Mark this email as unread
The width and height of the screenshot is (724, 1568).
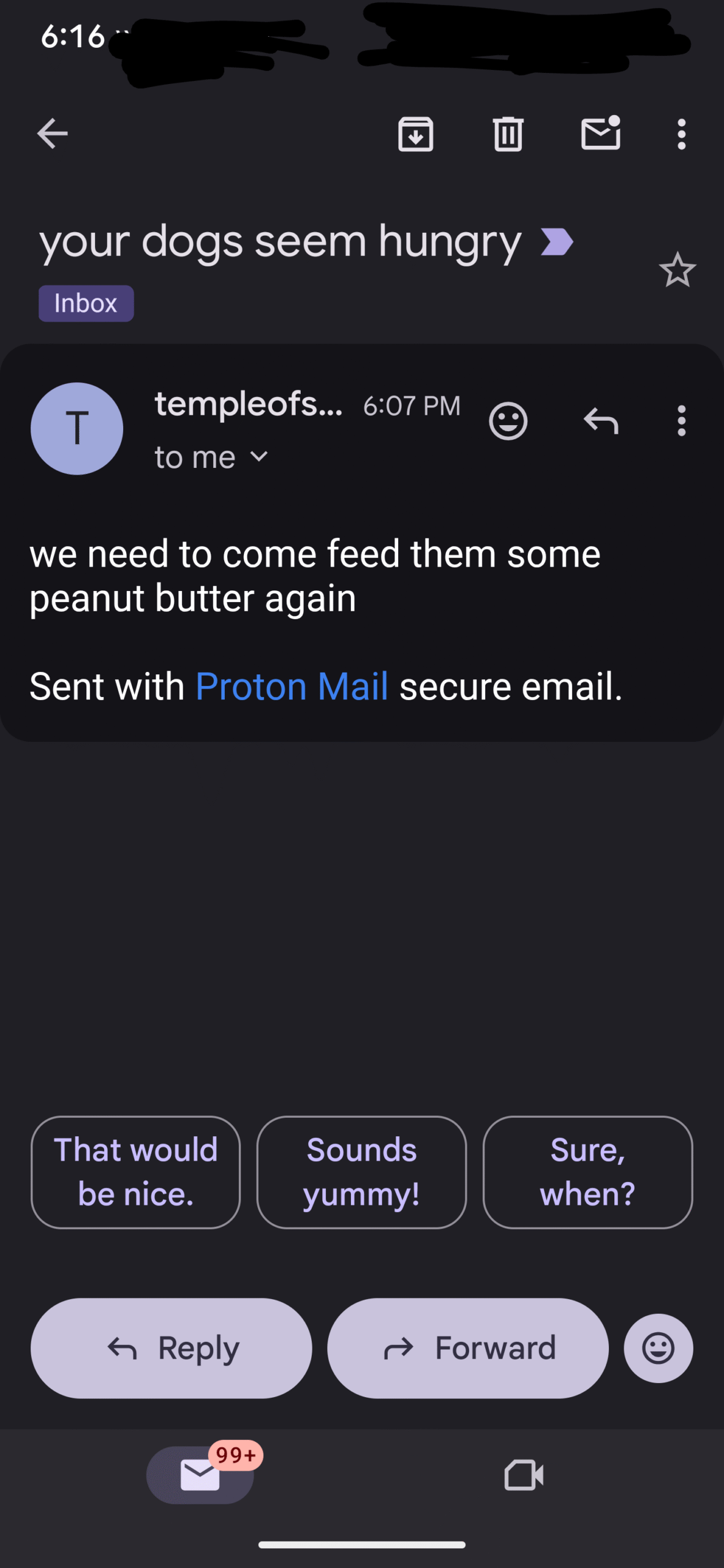click(601, 132)
